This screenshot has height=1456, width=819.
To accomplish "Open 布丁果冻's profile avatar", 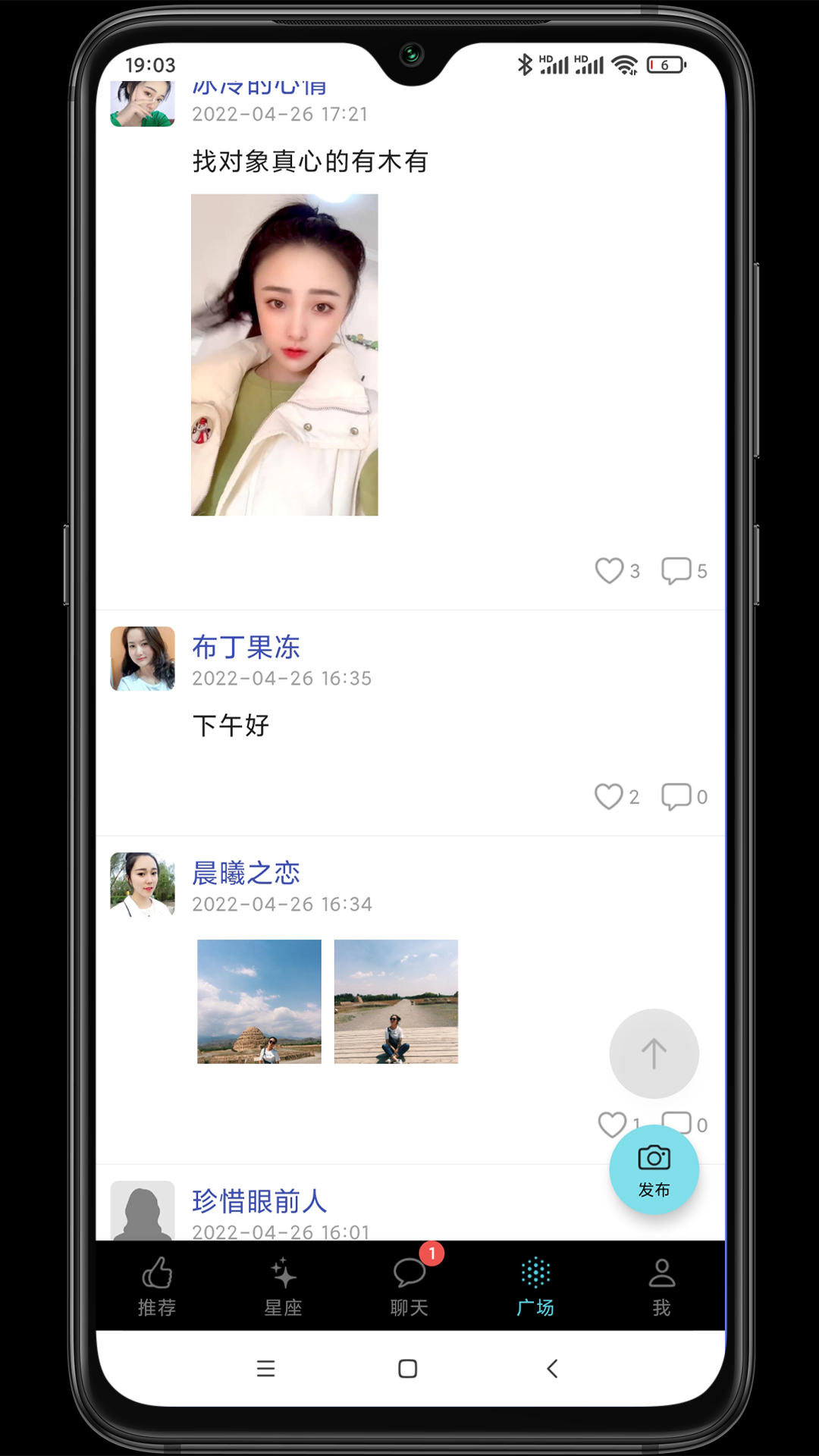I will pos(143,658).
